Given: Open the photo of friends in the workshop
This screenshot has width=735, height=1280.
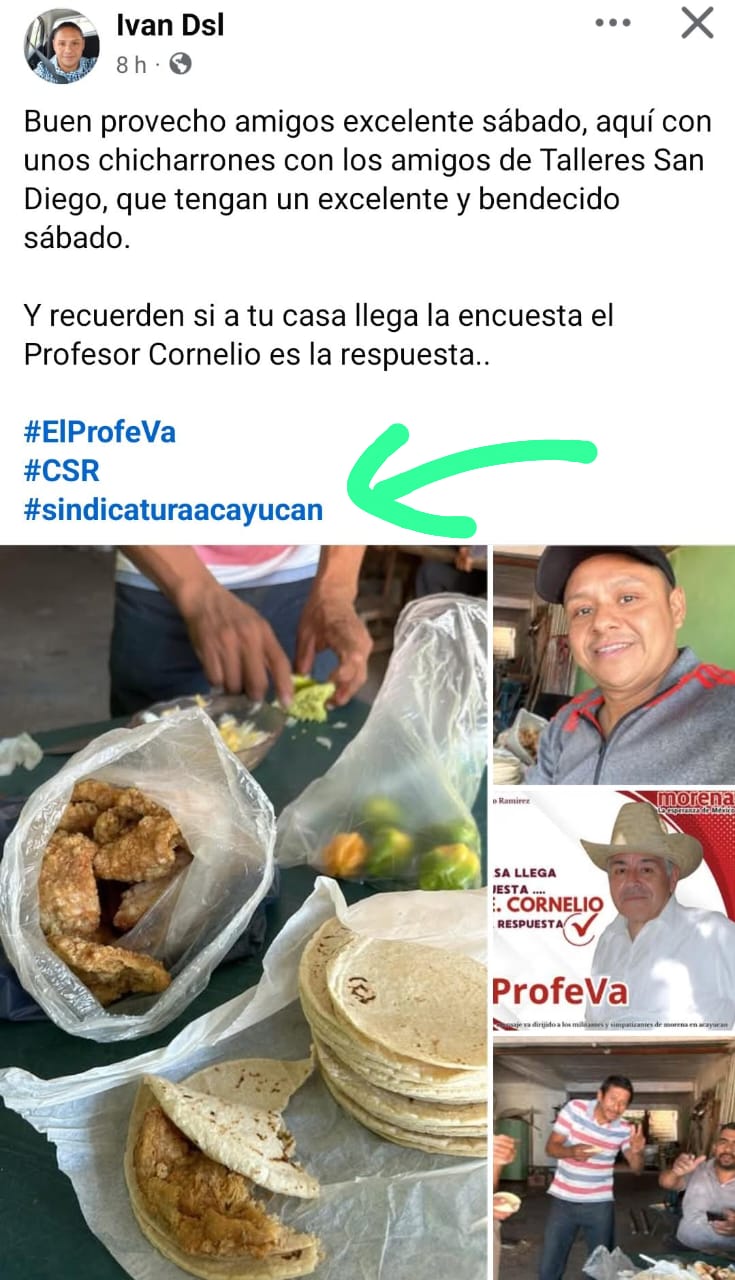Looking at the screenshot, I should (613, 1160).
